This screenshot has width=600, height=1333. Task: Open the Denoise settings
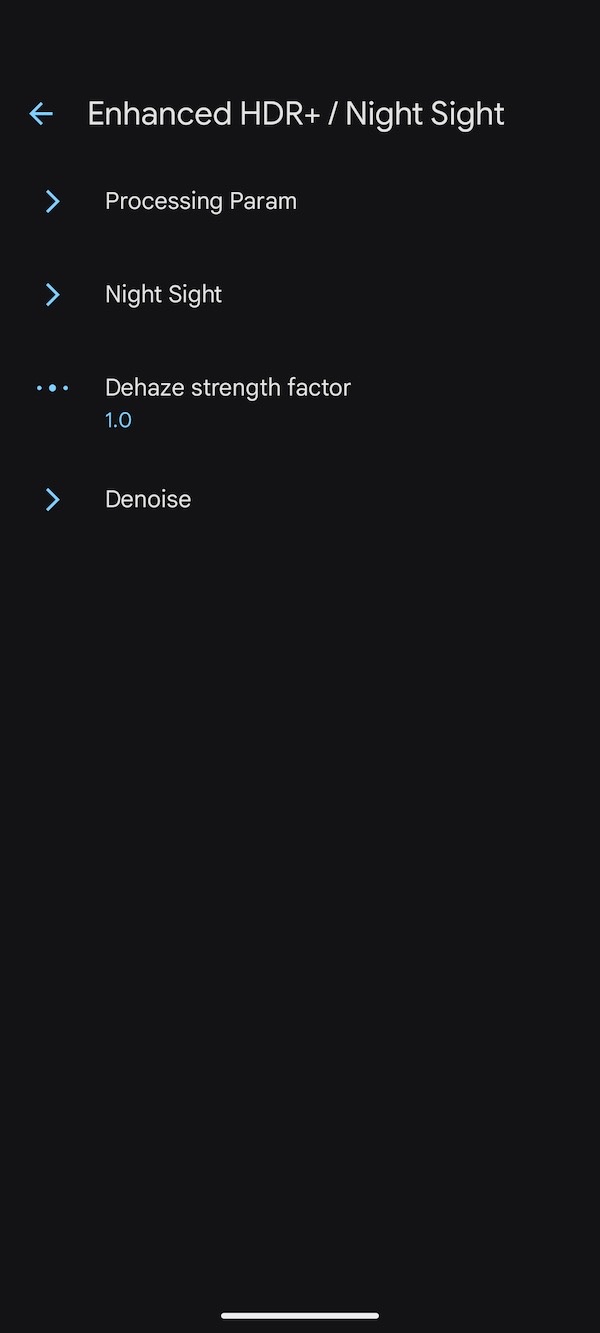click(x=148, y=499)
